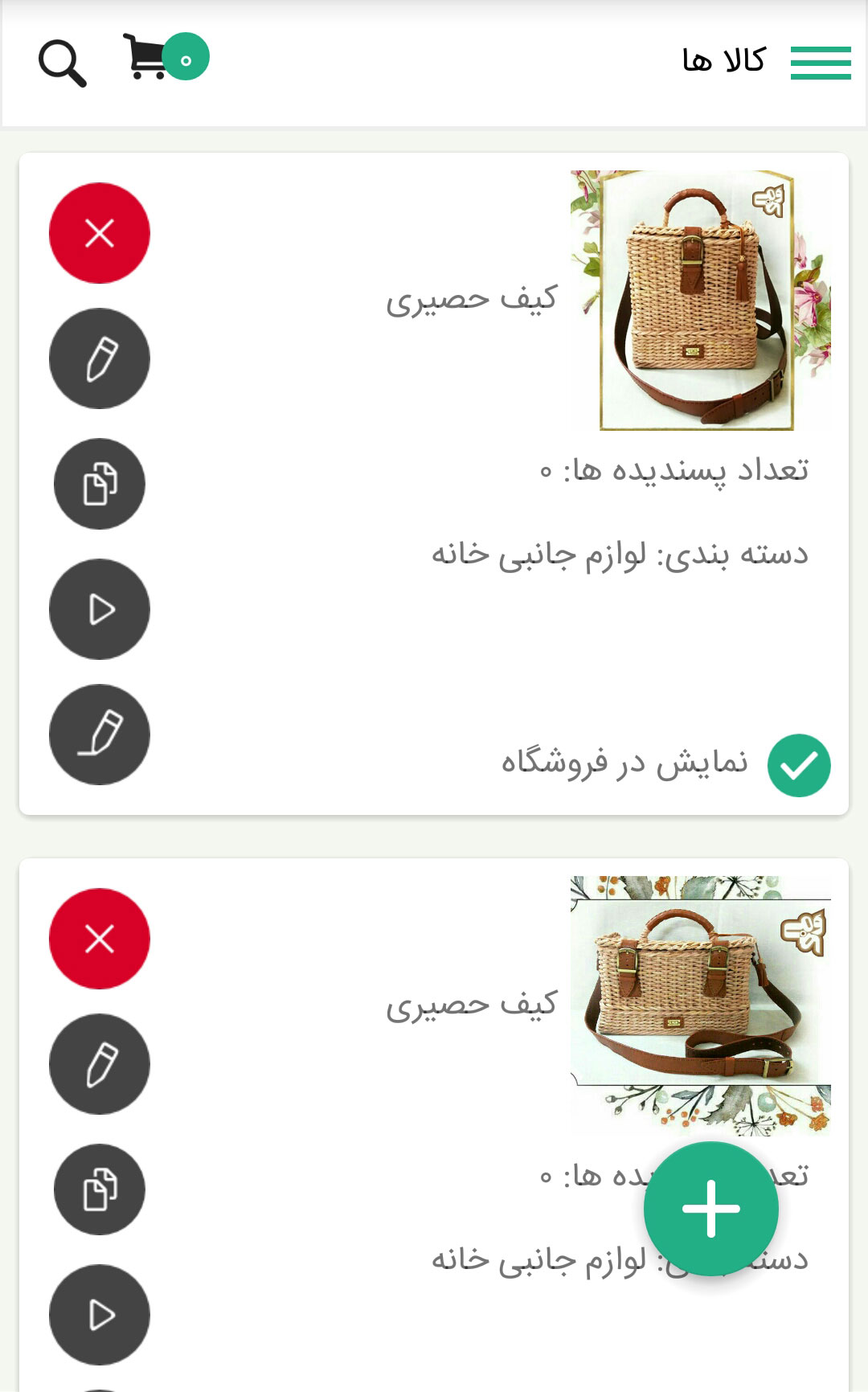Viewport: 868px width, 1392px height.
Task: Open the green hamburger menu
Action: tap(820, 63)
